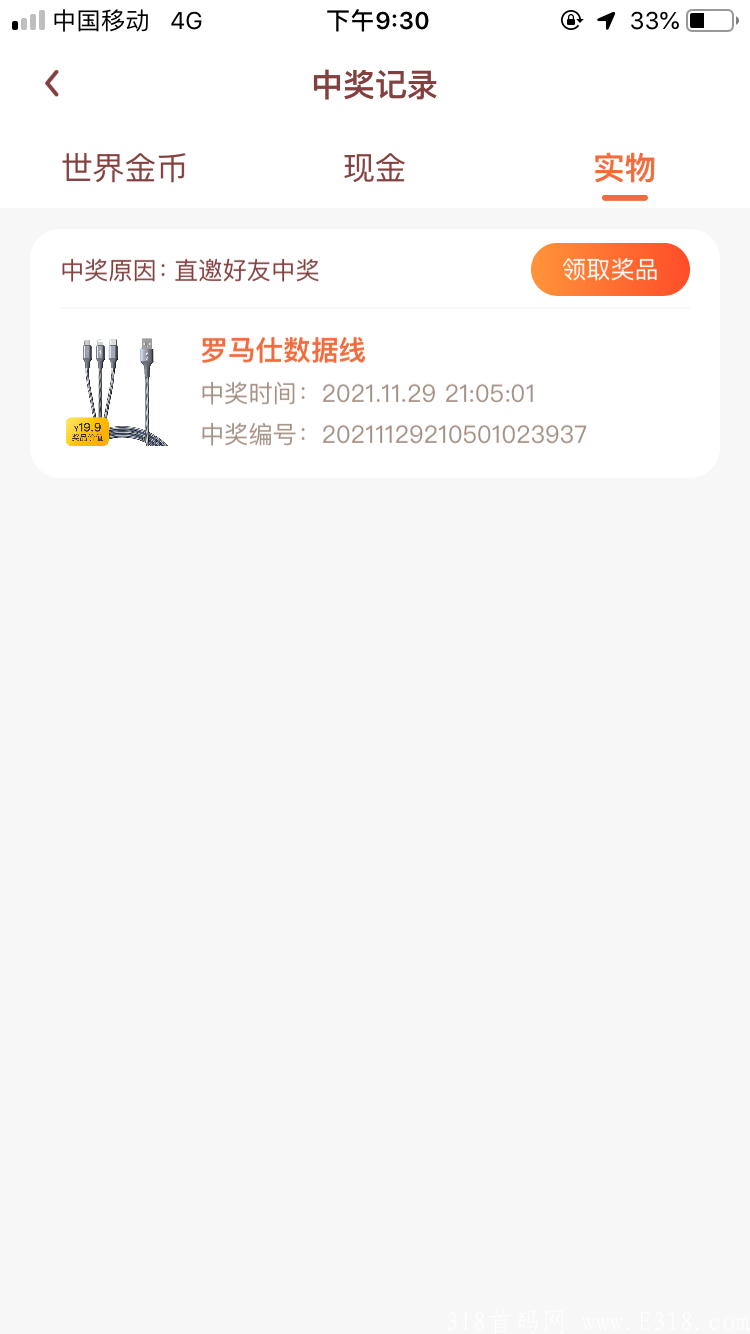750x1334 pixels.
Task: Open the 罗马仕数据线 prize link
Action: 283,351
